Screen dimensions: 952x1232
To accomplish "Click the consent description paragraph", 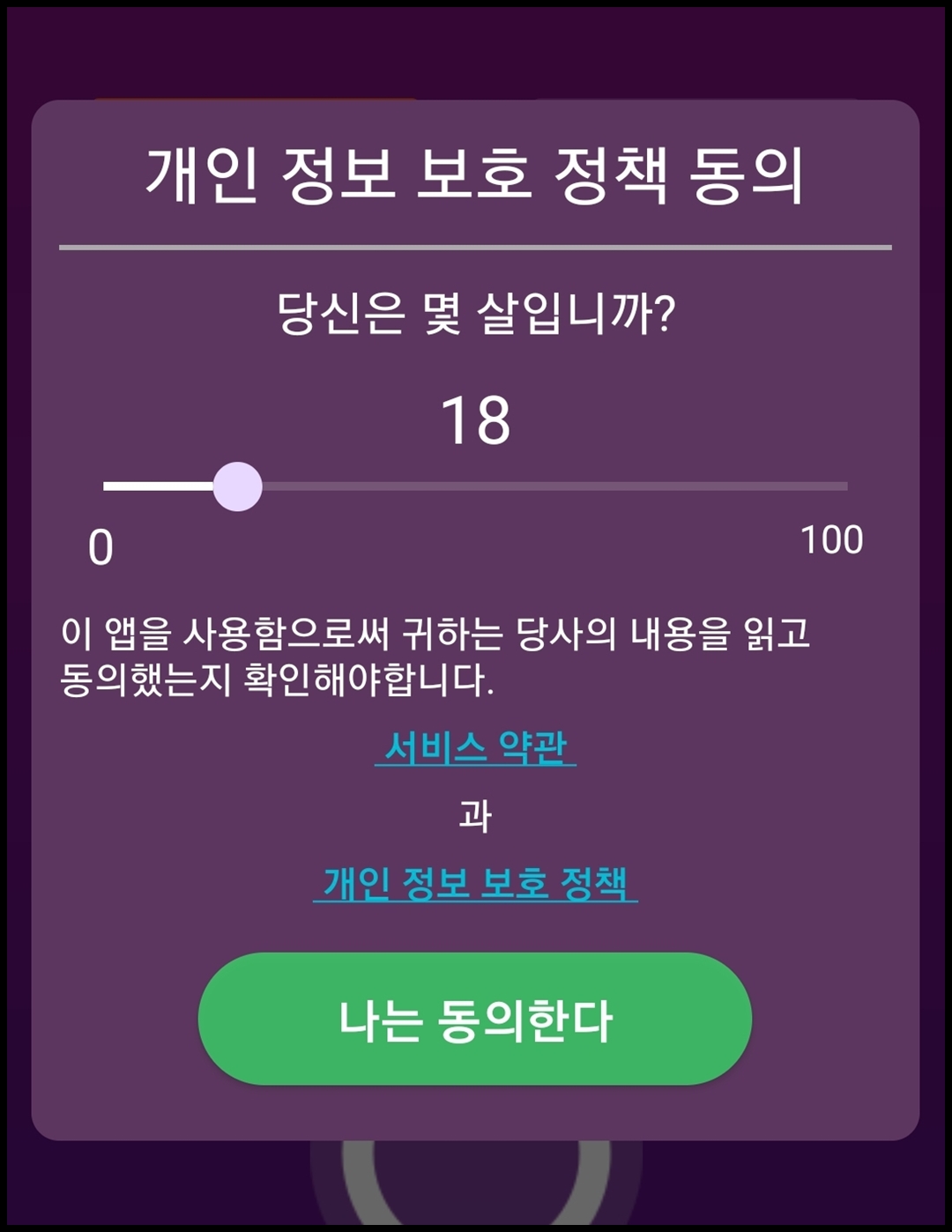I will click(x=438, y=652).
